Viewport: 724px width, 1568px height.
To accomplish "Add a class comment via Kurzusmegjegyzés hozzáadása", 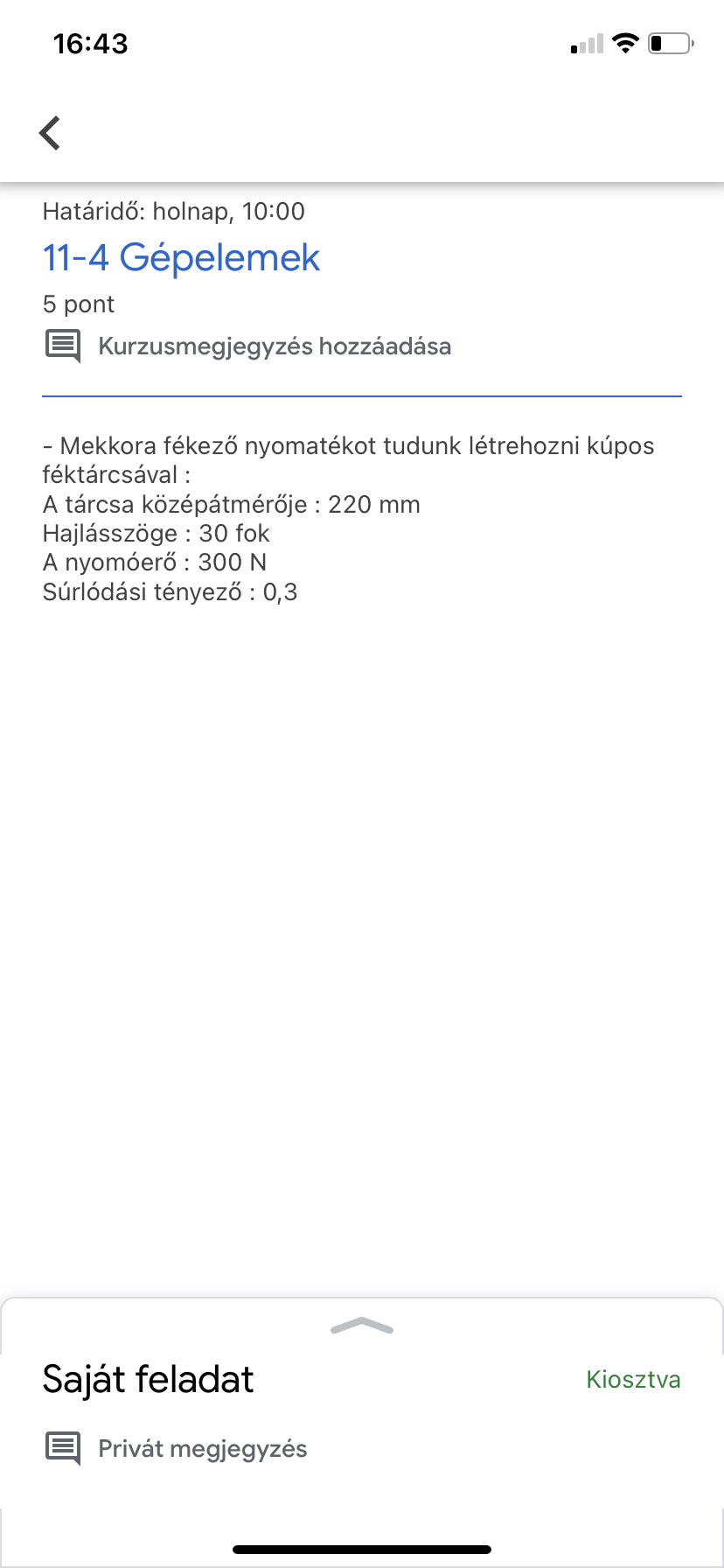I will [x=274, y=346].
